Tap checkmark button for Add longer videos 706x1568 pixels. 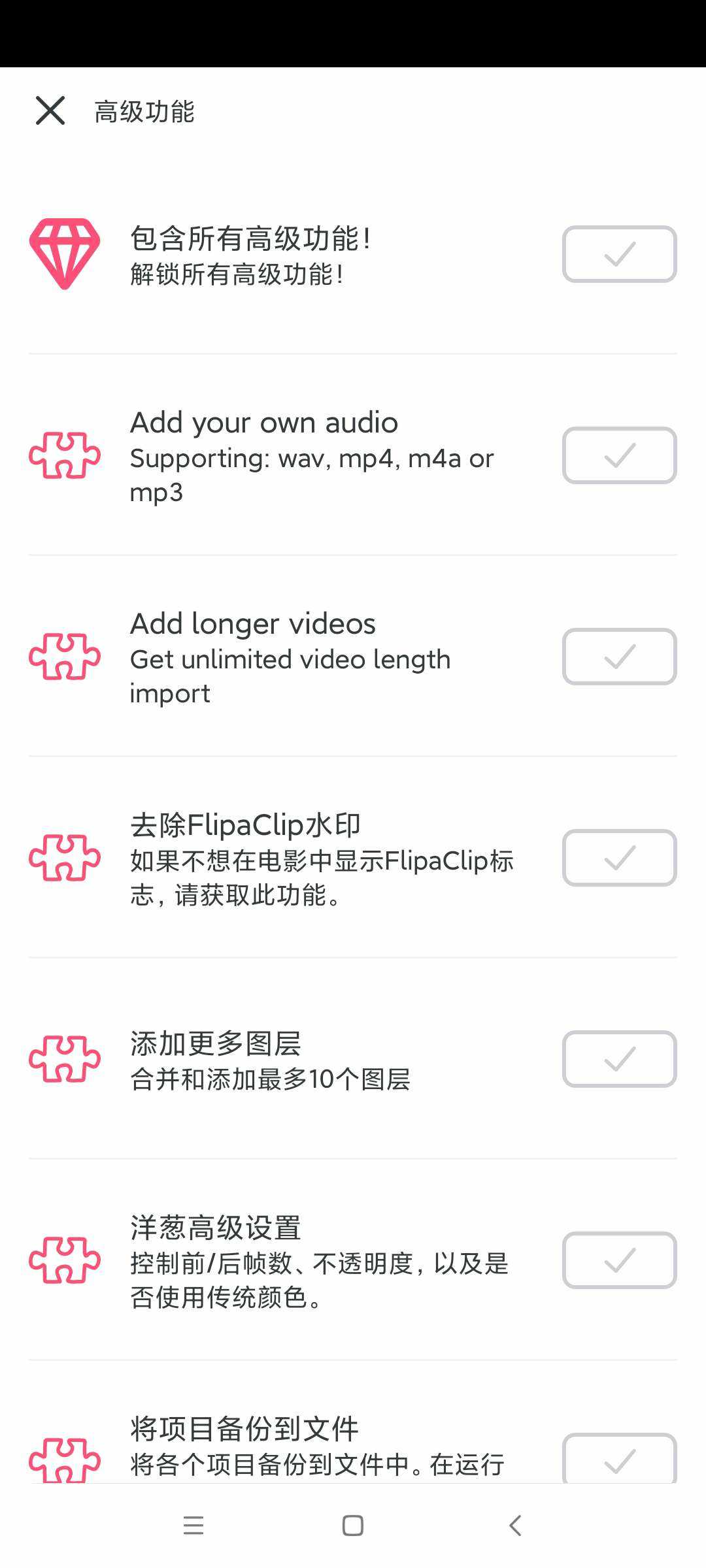coord(619,657)
